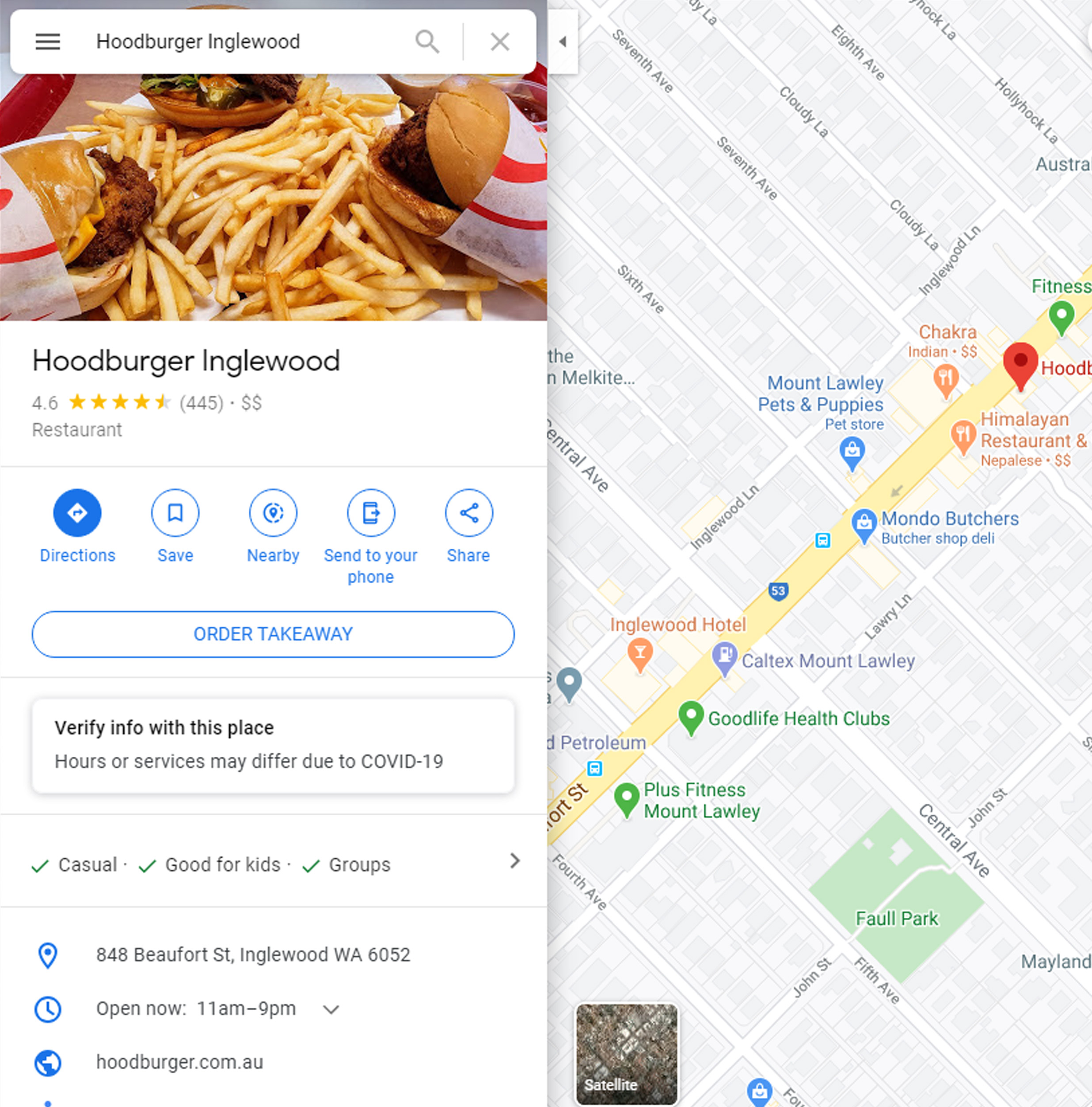Get directions to Hoodburger Inglewood

[77, 513]
